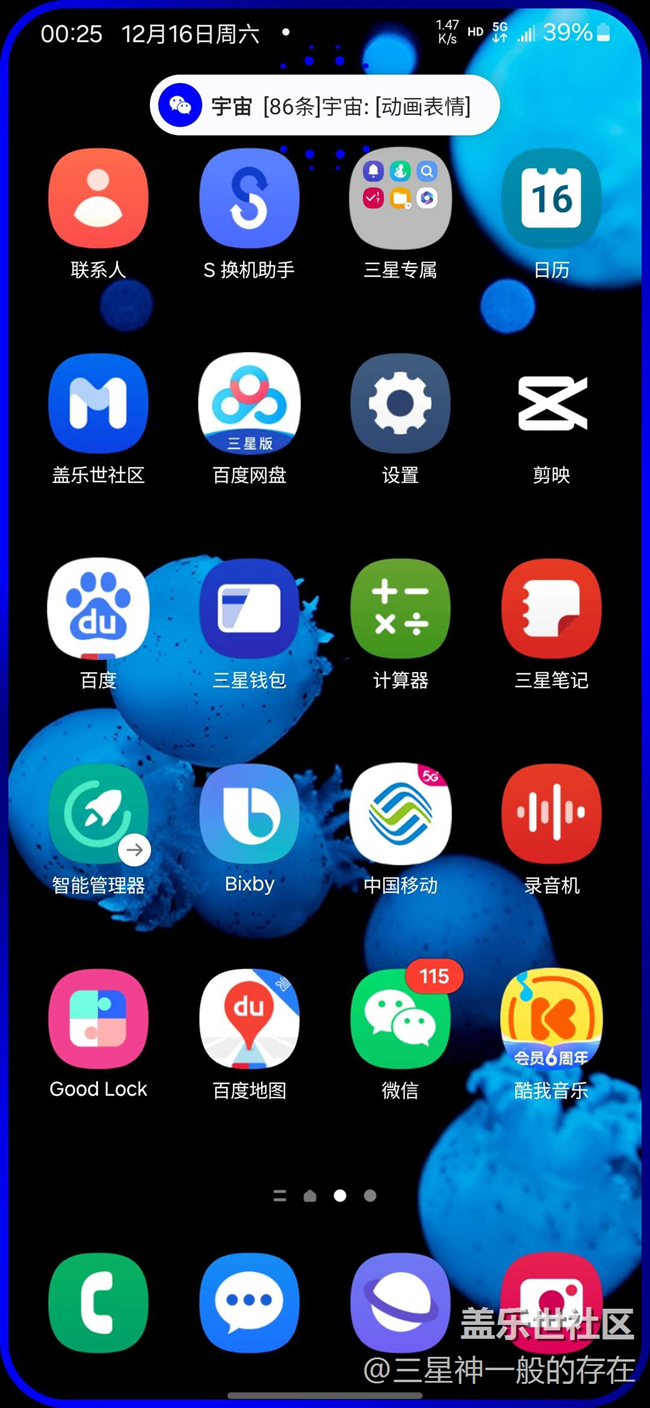
Task: Launch S 换机助手
Action: click(x=249, y=198)
